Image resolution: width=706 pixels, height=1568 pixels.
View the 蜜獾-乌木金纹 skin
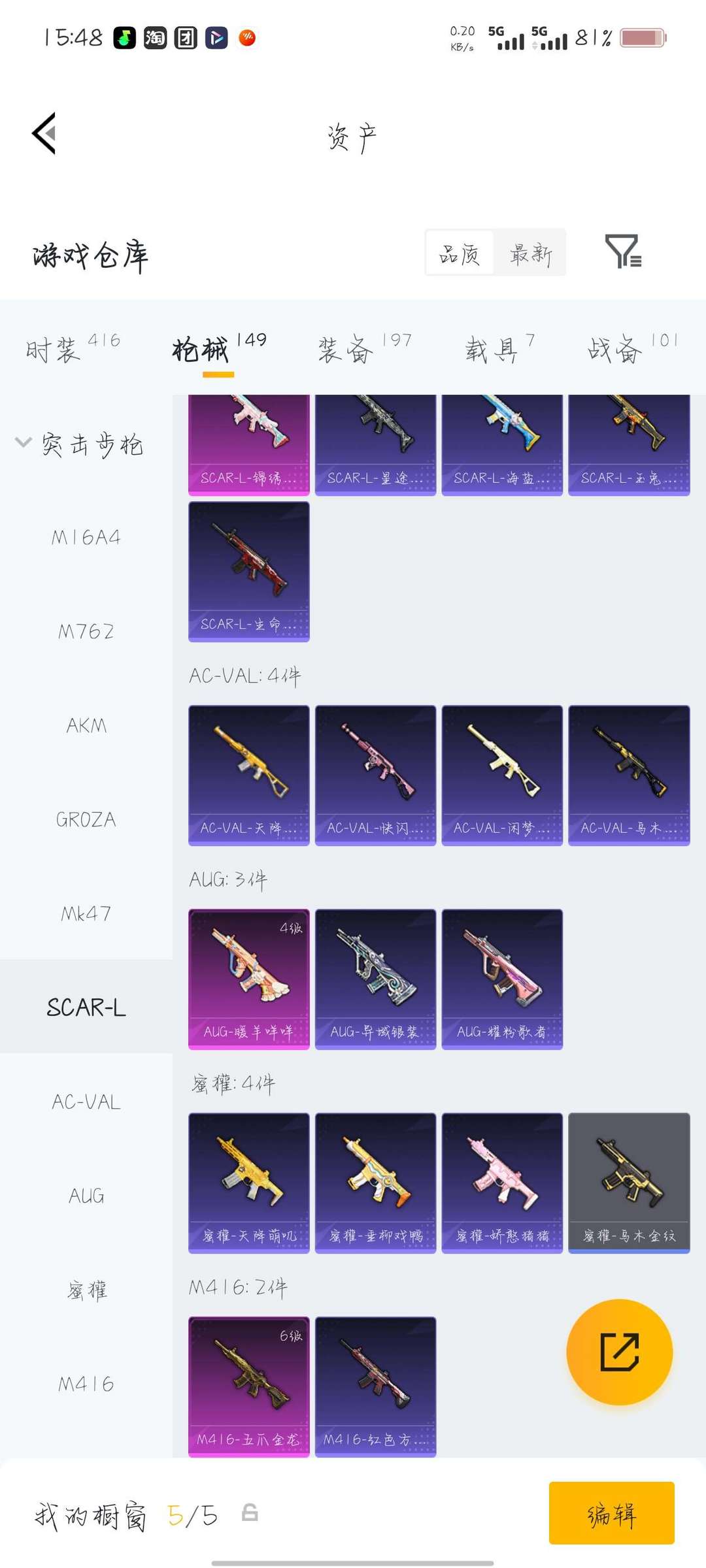[x=629, y=1183]
